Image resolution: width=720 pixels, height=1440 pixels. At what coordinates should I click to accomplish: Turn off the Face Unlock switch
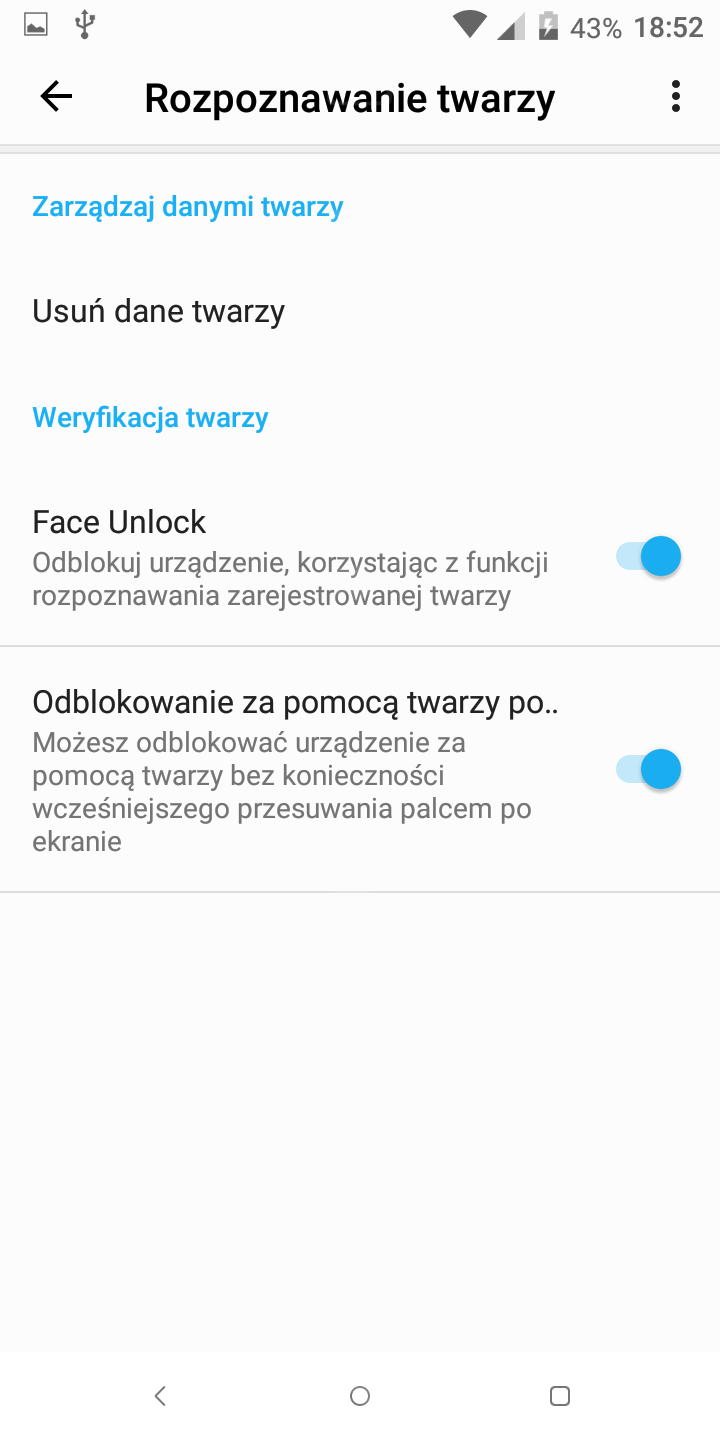tap(648, 557)
